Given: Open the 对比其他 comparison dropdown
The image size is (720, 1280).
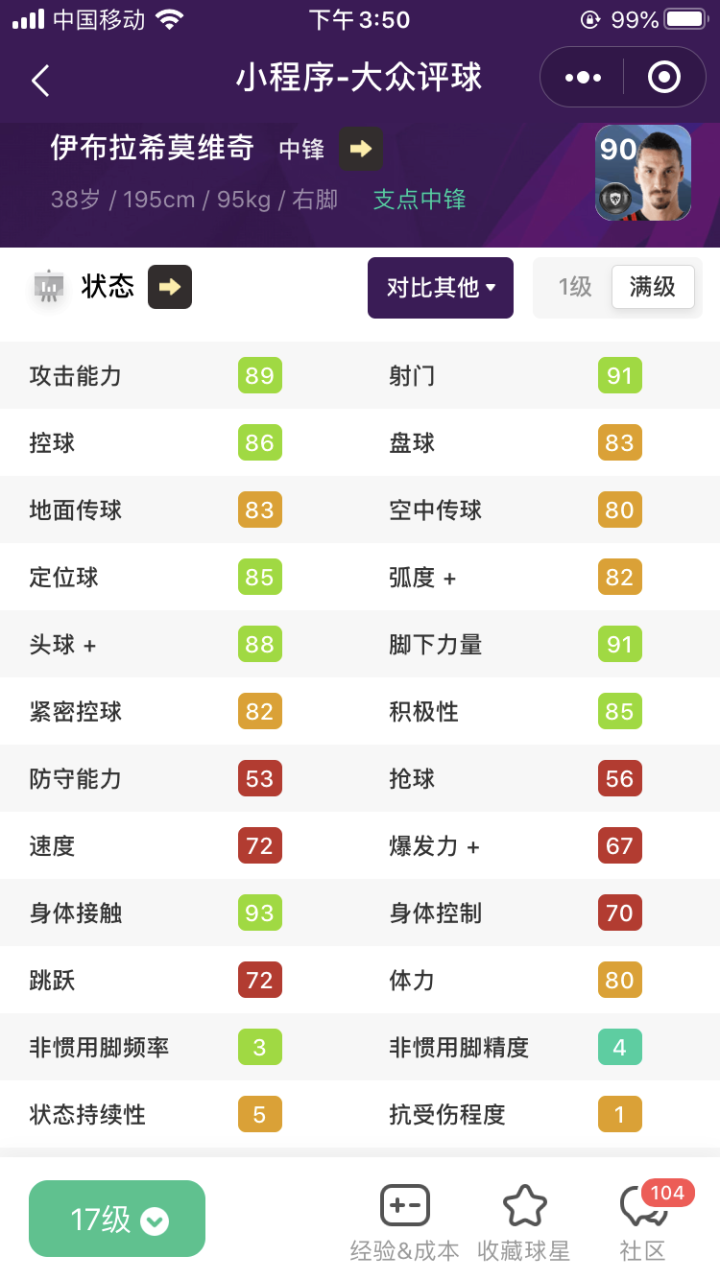Looking at the screenshot, I should pos(440,288).
